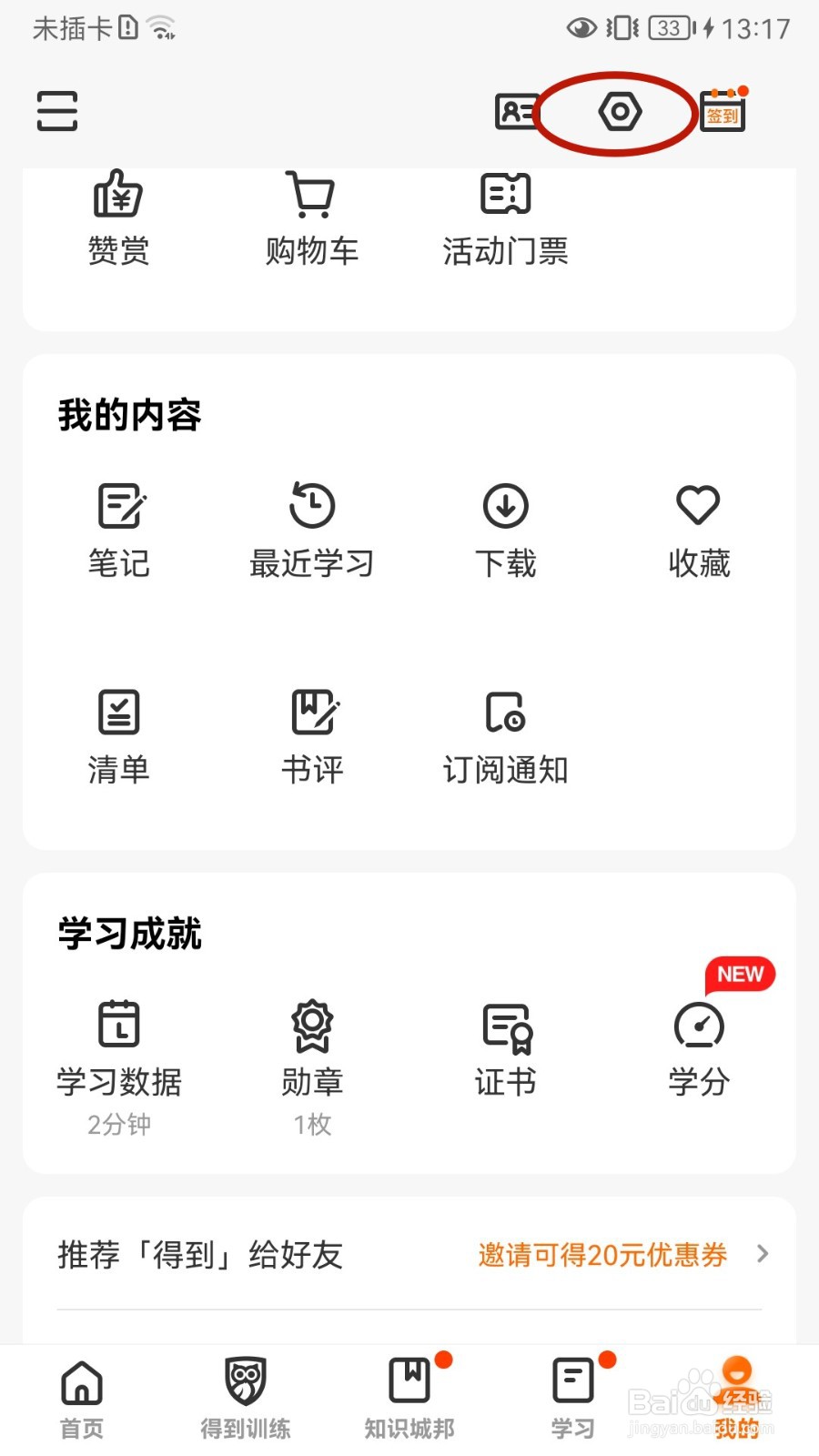Open 清单 lists

coord(118,737)
